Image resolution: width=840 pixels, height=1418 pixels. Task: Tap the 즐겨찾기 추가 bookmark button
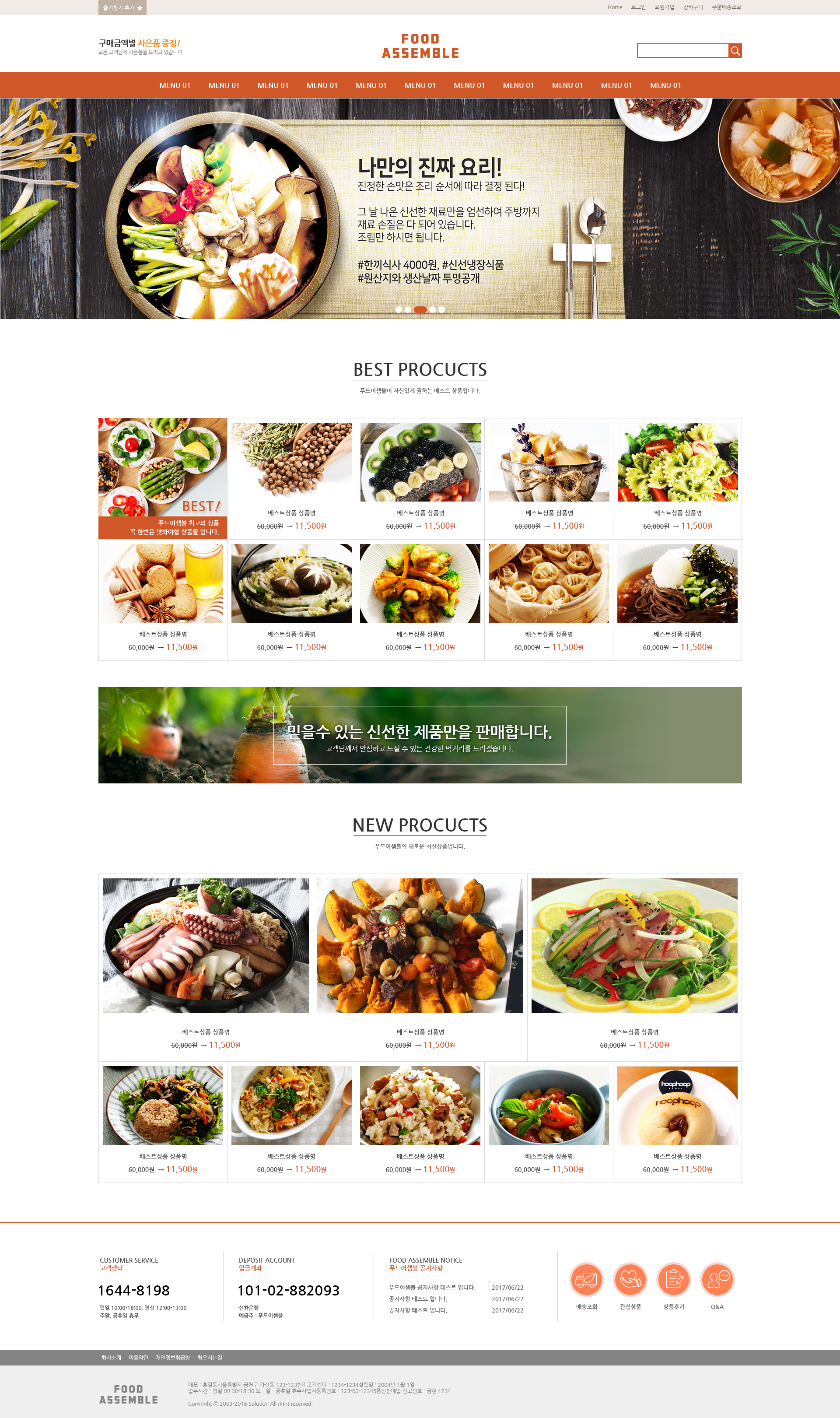pyautogui.click(x=122, y=7)
